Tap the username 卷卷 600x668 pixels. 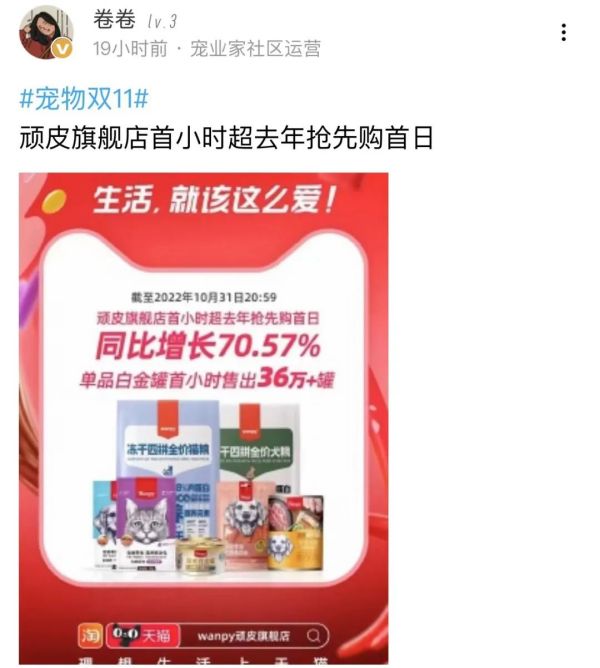click(x=113, y=20)
